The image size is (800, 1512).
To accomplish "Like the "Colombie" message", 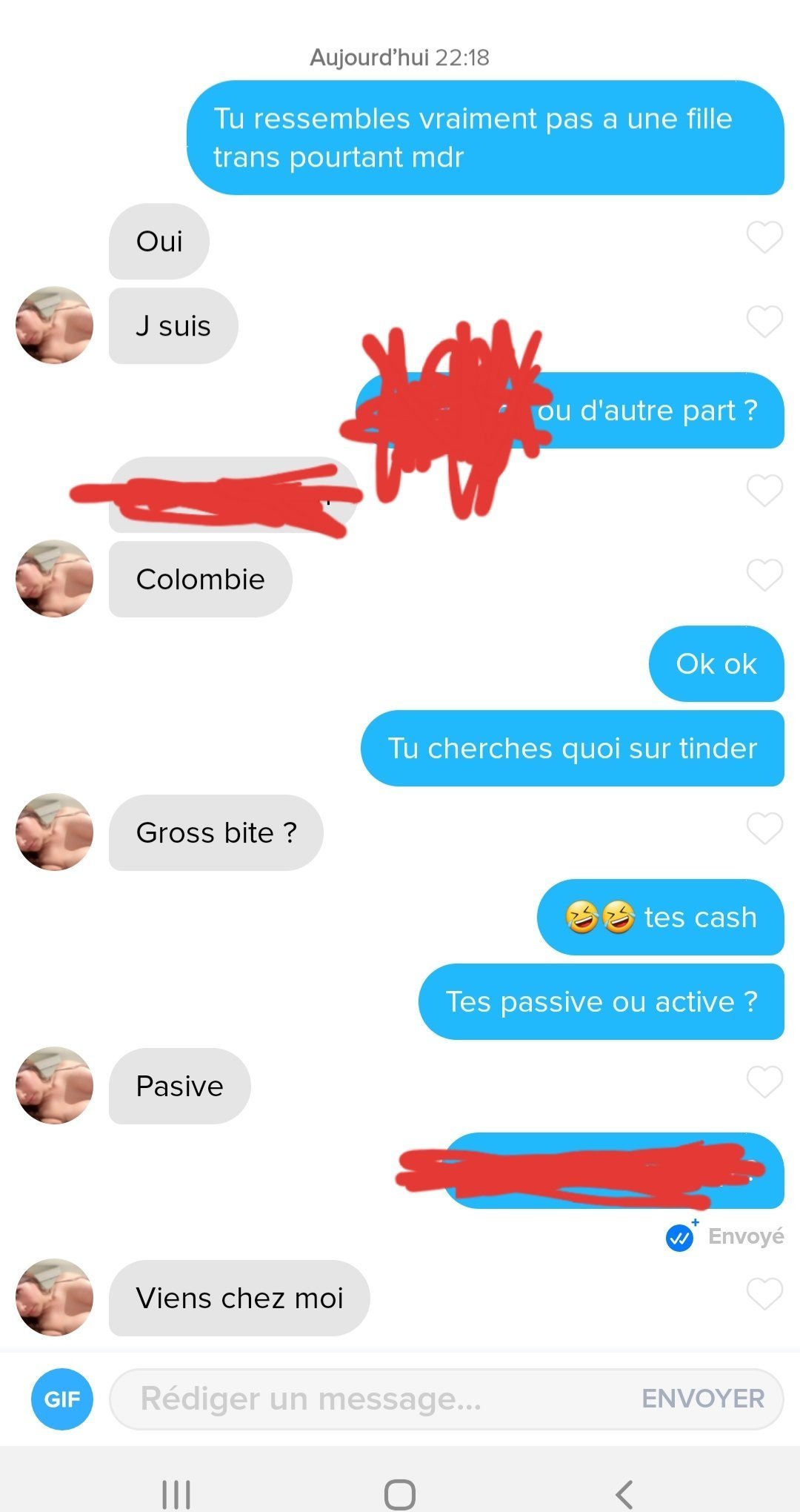I will pos(764,576).
